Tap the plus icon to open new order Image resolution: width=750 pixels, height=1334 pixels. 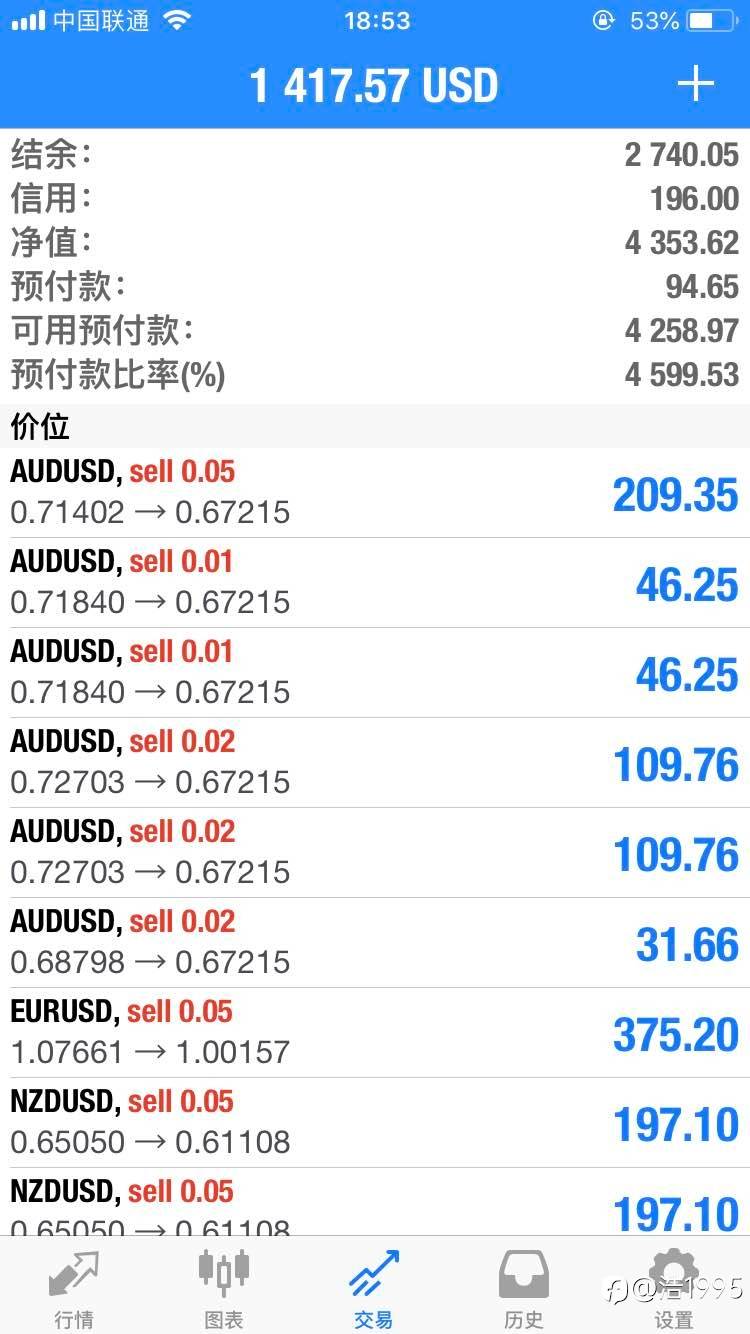pos(695,84)
